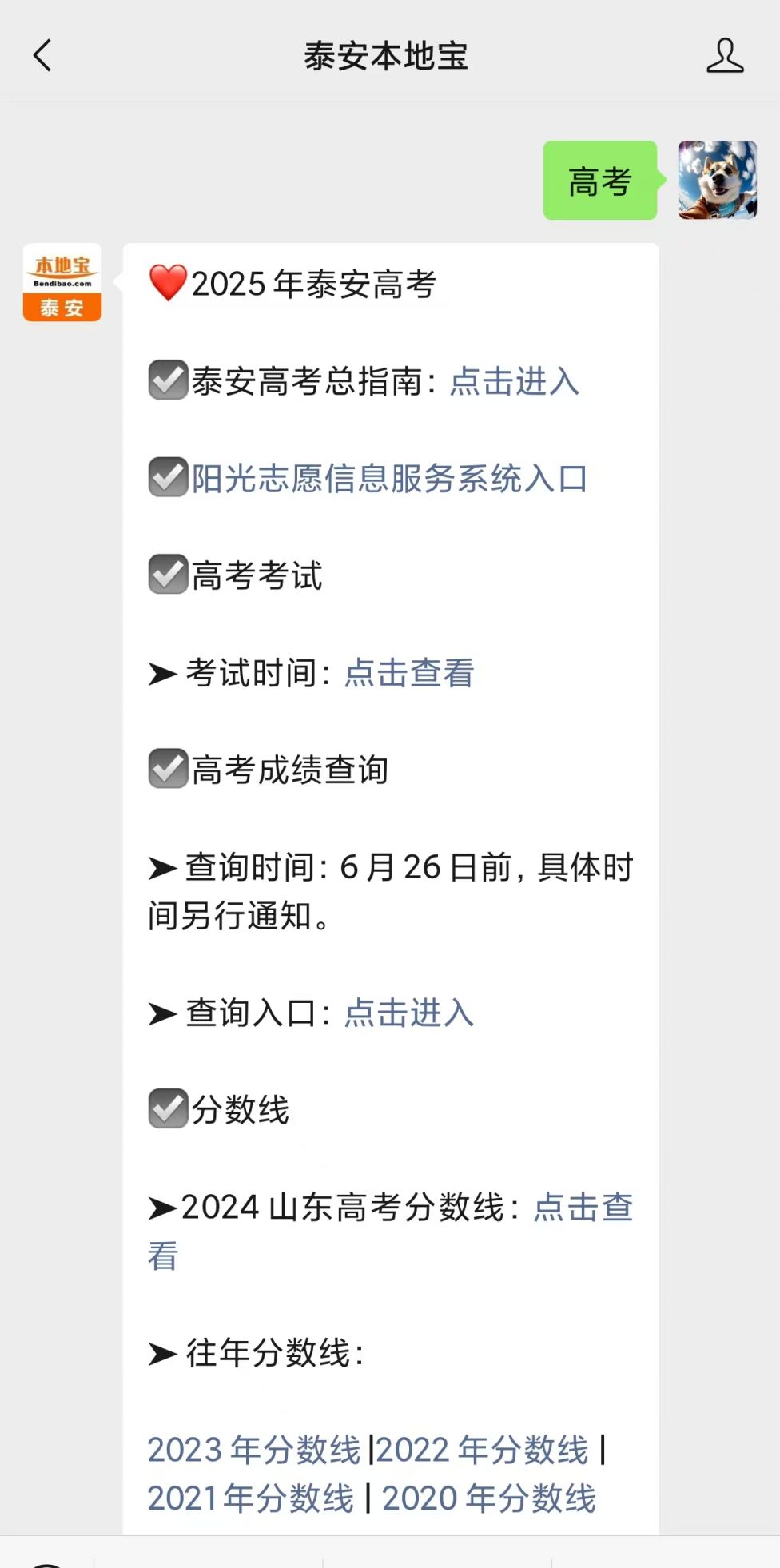Open 2023年分数线 link
The width and height of the screenshot is (780, 1568).
(x=254, y=1450)
